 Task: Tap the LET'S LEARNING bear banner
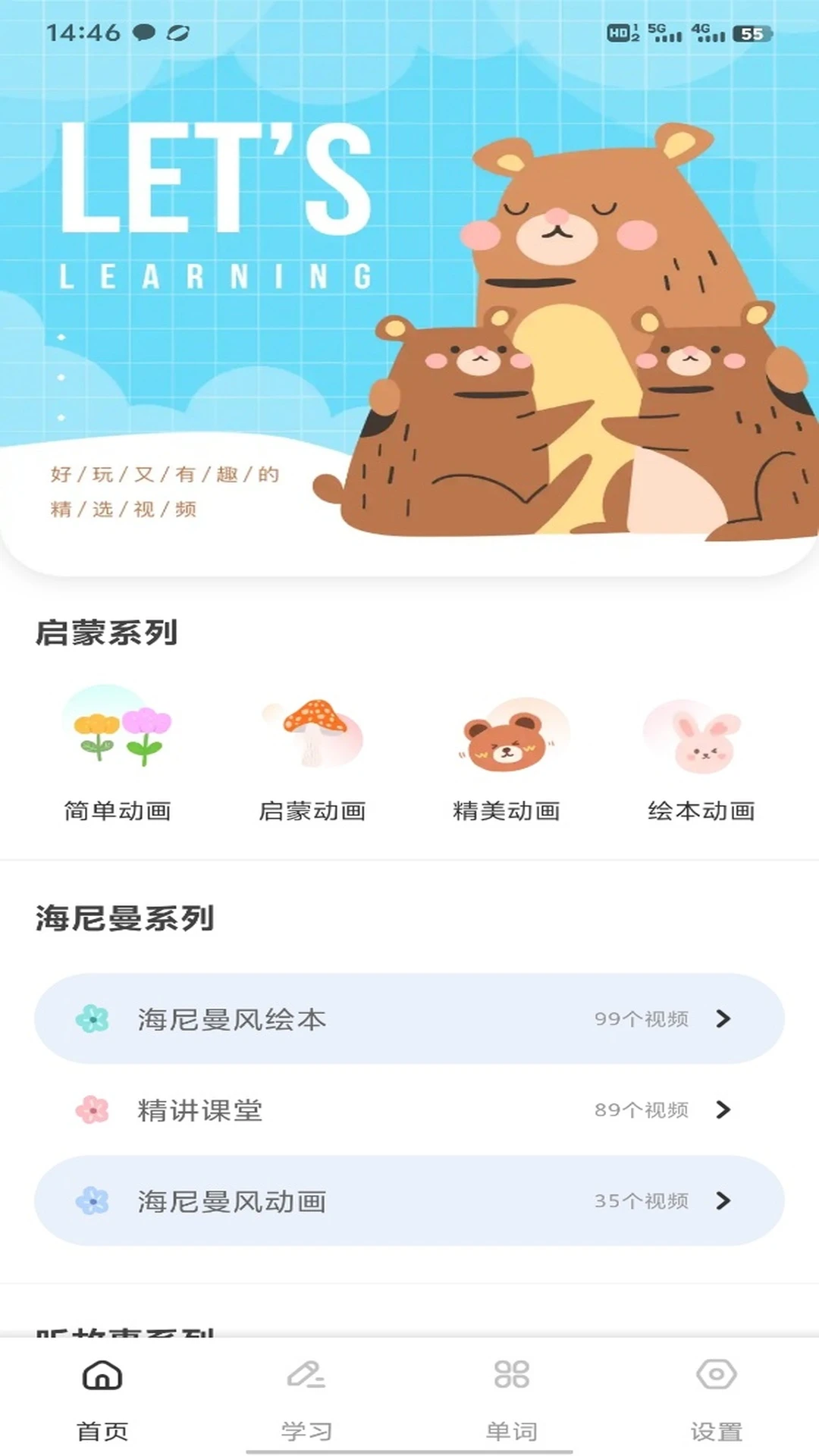pos(409,303)
